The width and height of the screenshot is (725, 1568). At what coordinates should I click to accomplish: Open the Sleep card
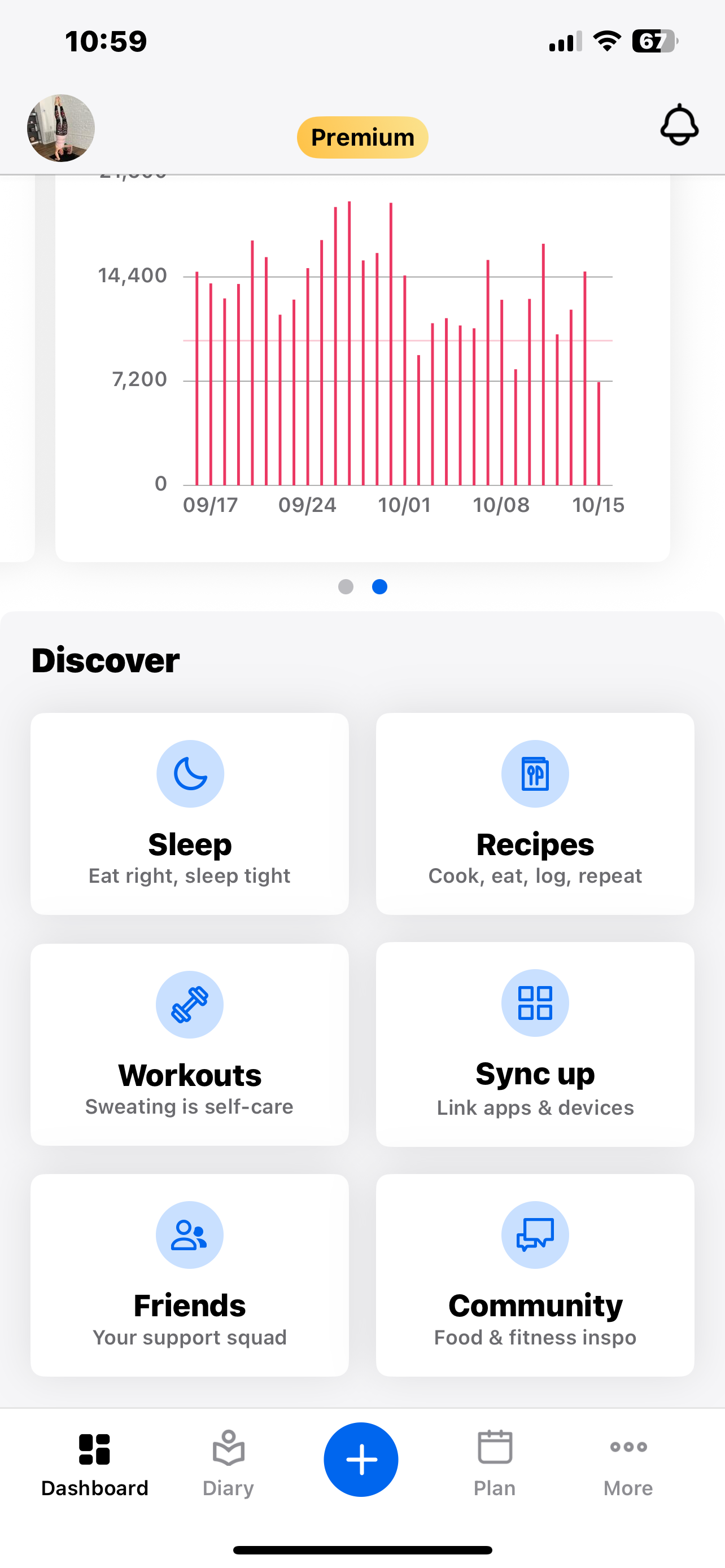[x=189, y=813]
